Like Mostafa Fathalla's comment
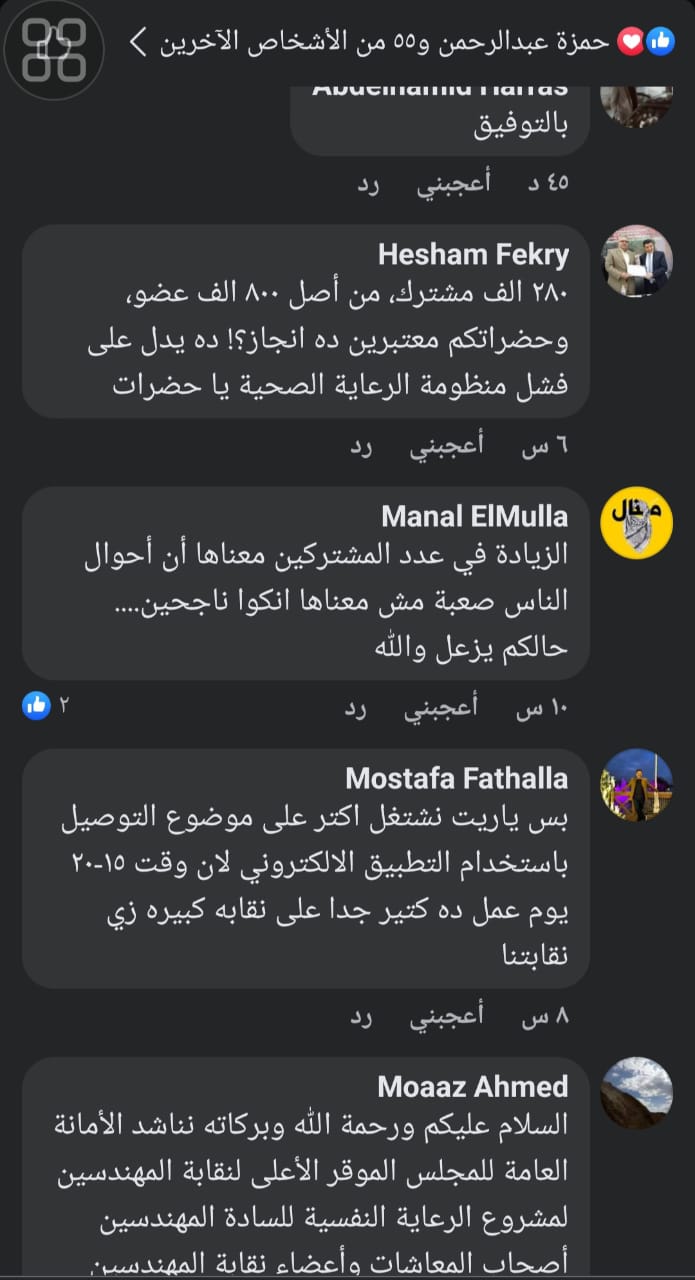The width and height of the screenshot is (695, 1280). (448, 1017)
